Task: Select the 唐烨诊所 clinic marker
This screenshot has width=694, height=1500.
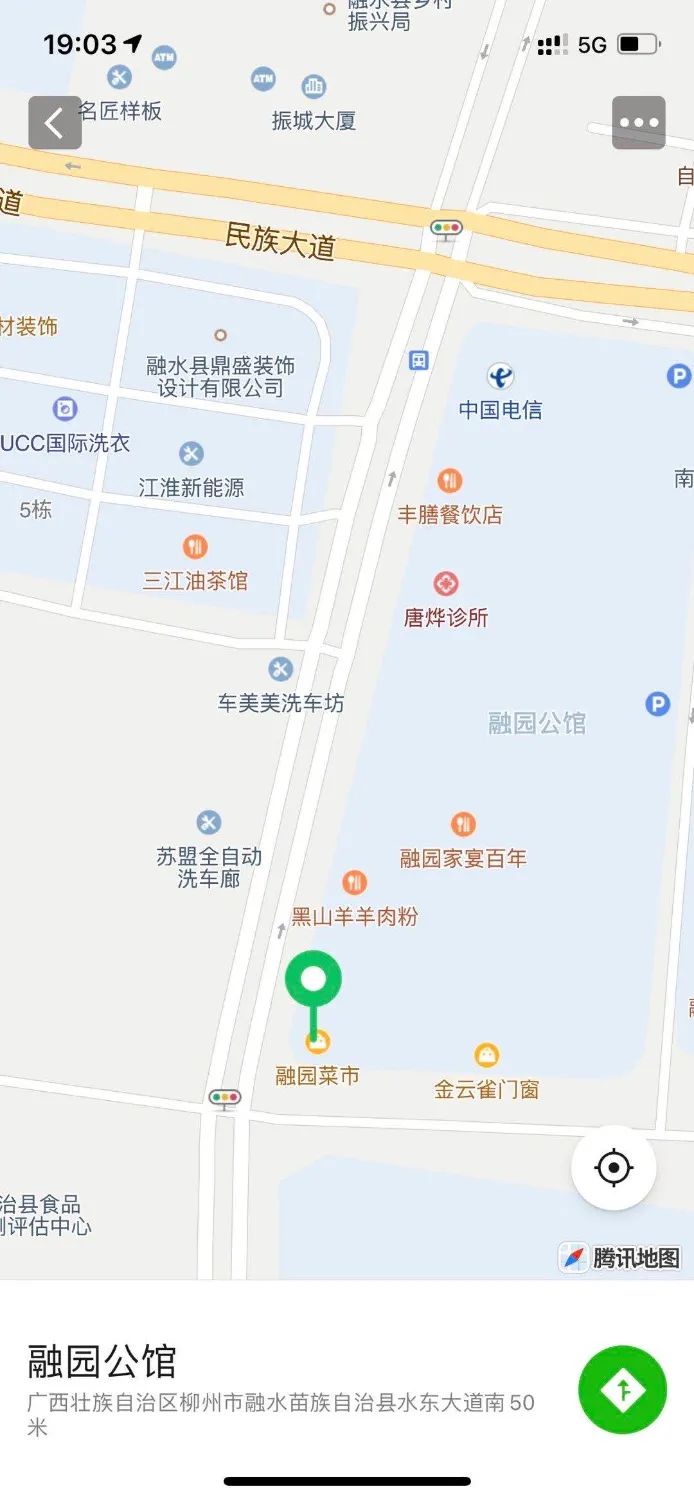Action: point(446,585)
